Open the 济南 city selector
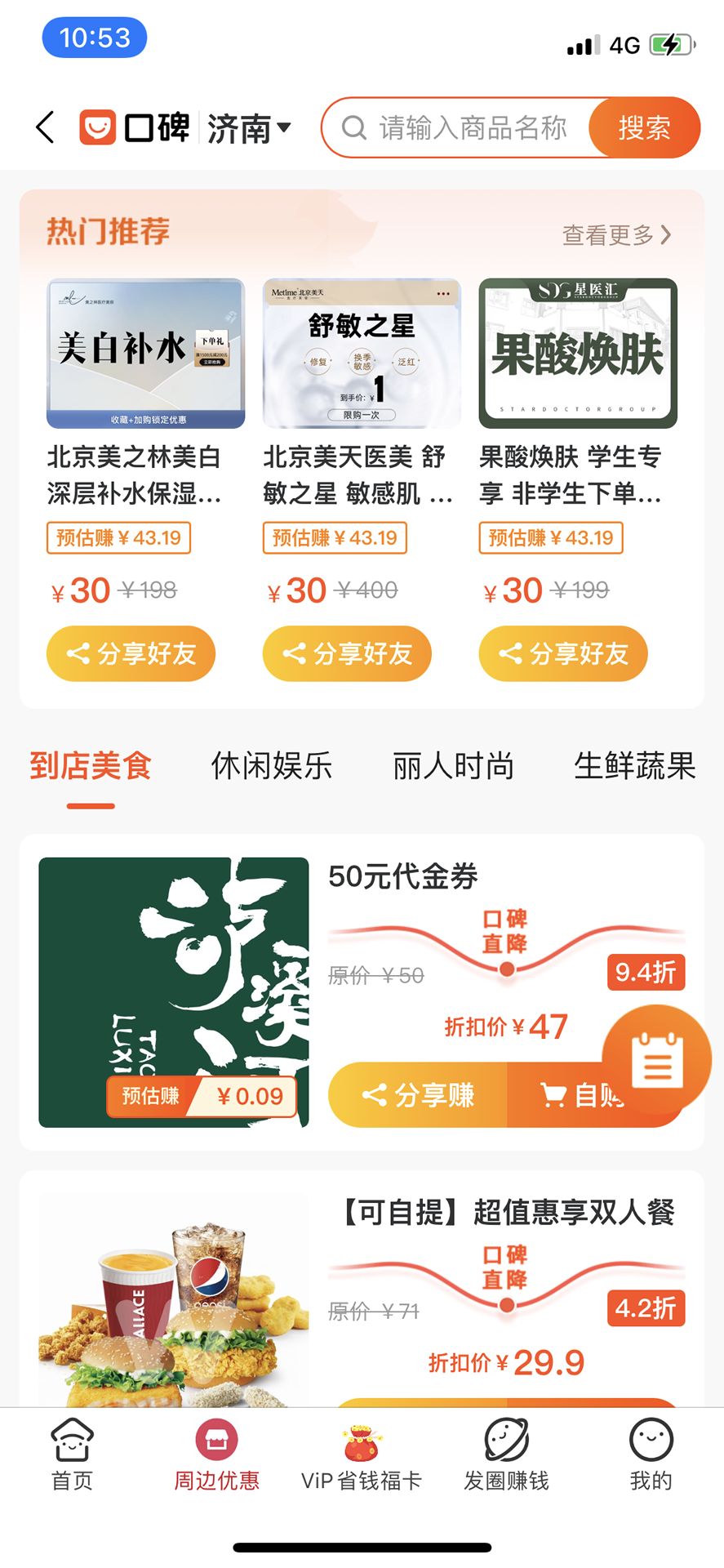 coord(248,128)
